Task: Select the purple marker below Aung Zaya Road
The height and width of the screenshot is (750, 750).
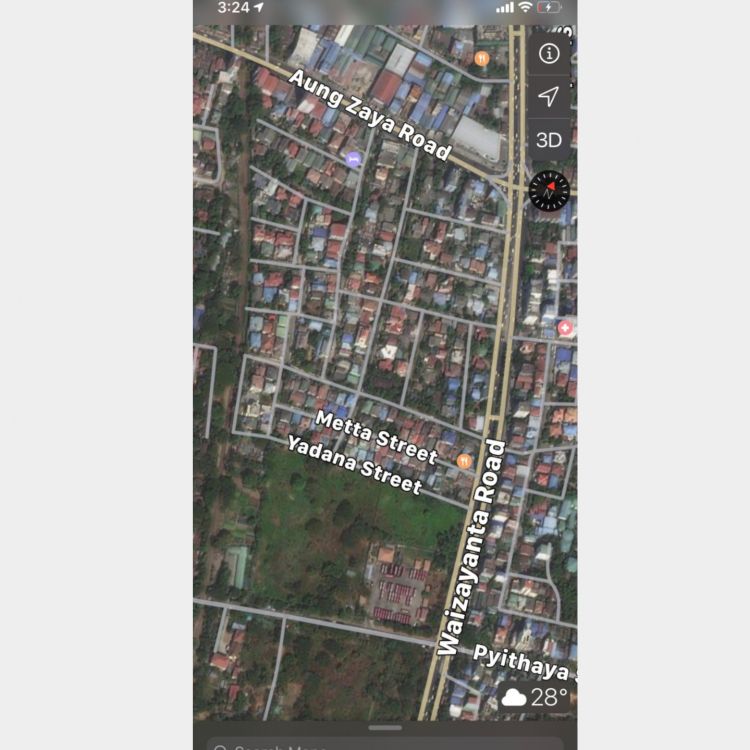Action: coord(352,159)
